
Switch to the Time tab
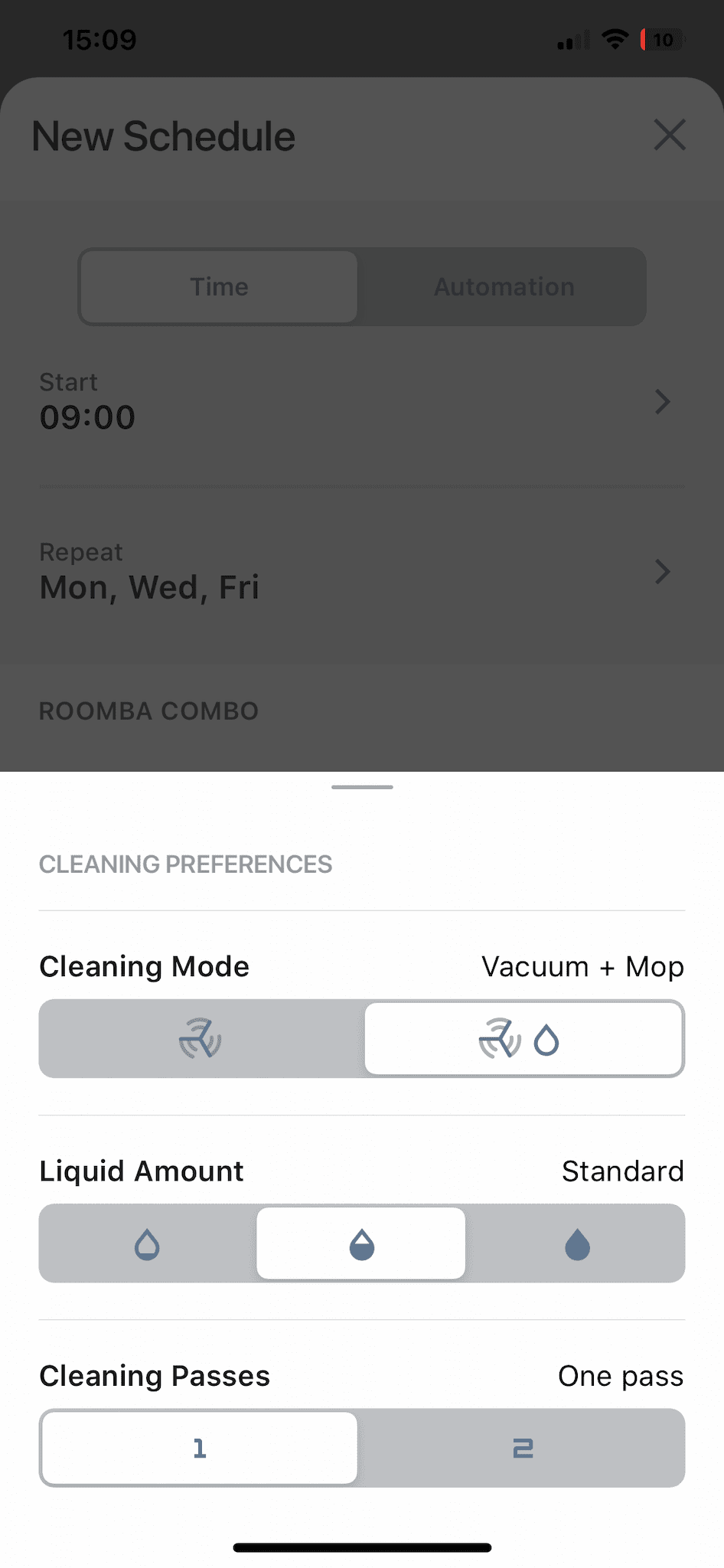coord(219,286)
